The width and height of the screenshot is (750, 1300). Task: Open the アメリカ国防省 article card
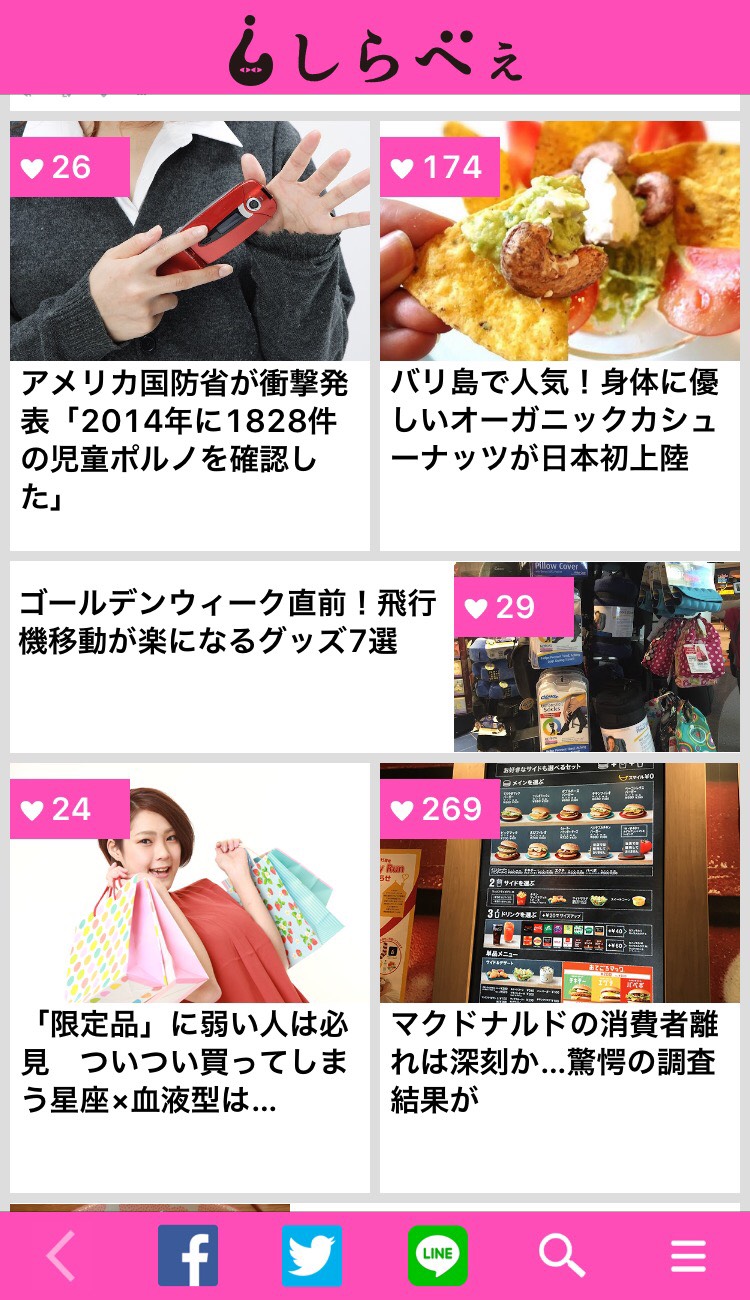click(x=190, y=336)
